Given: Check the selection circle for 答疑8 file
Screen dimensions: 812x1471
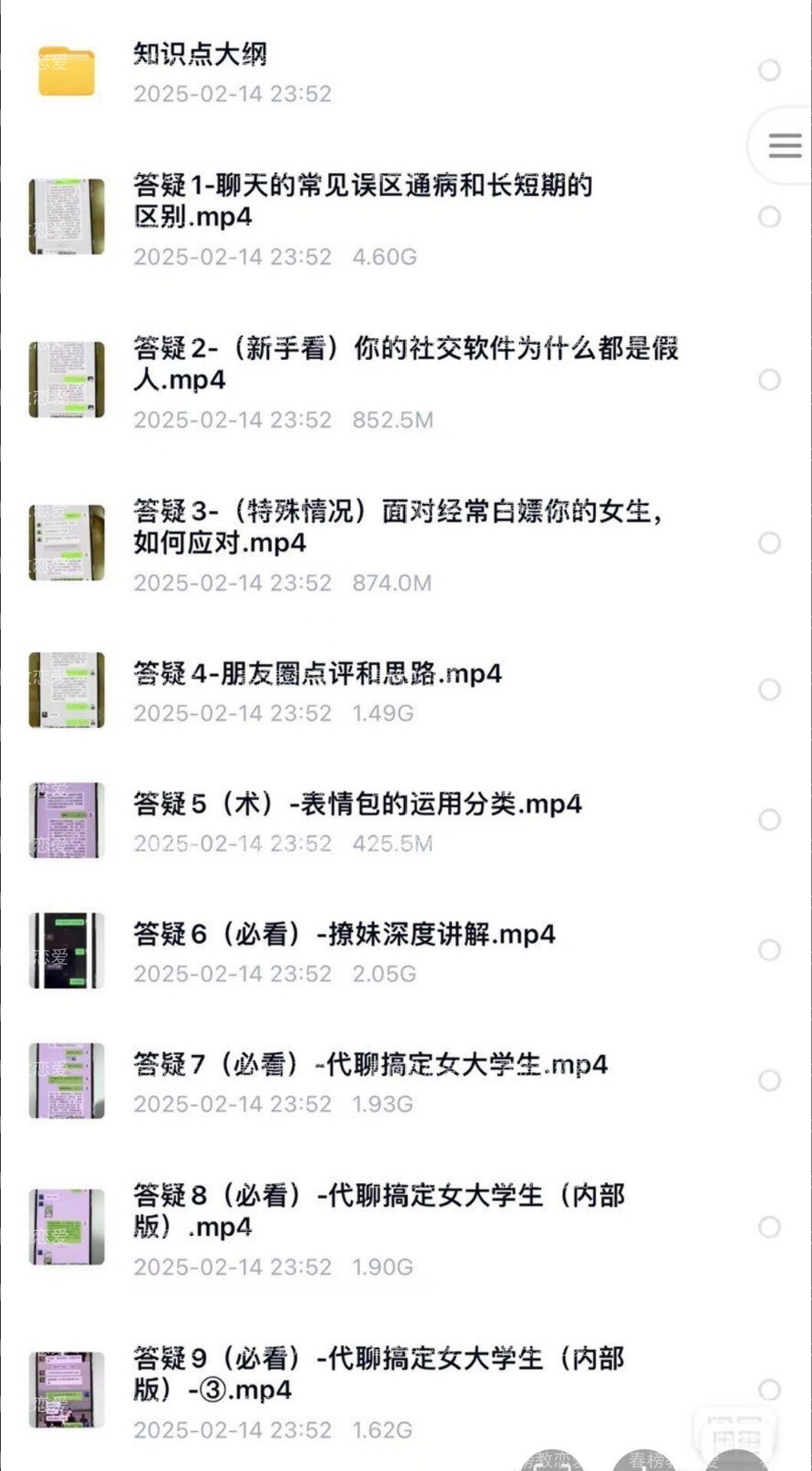Looking at the screenshot, I should click(x=769, y=1227).
